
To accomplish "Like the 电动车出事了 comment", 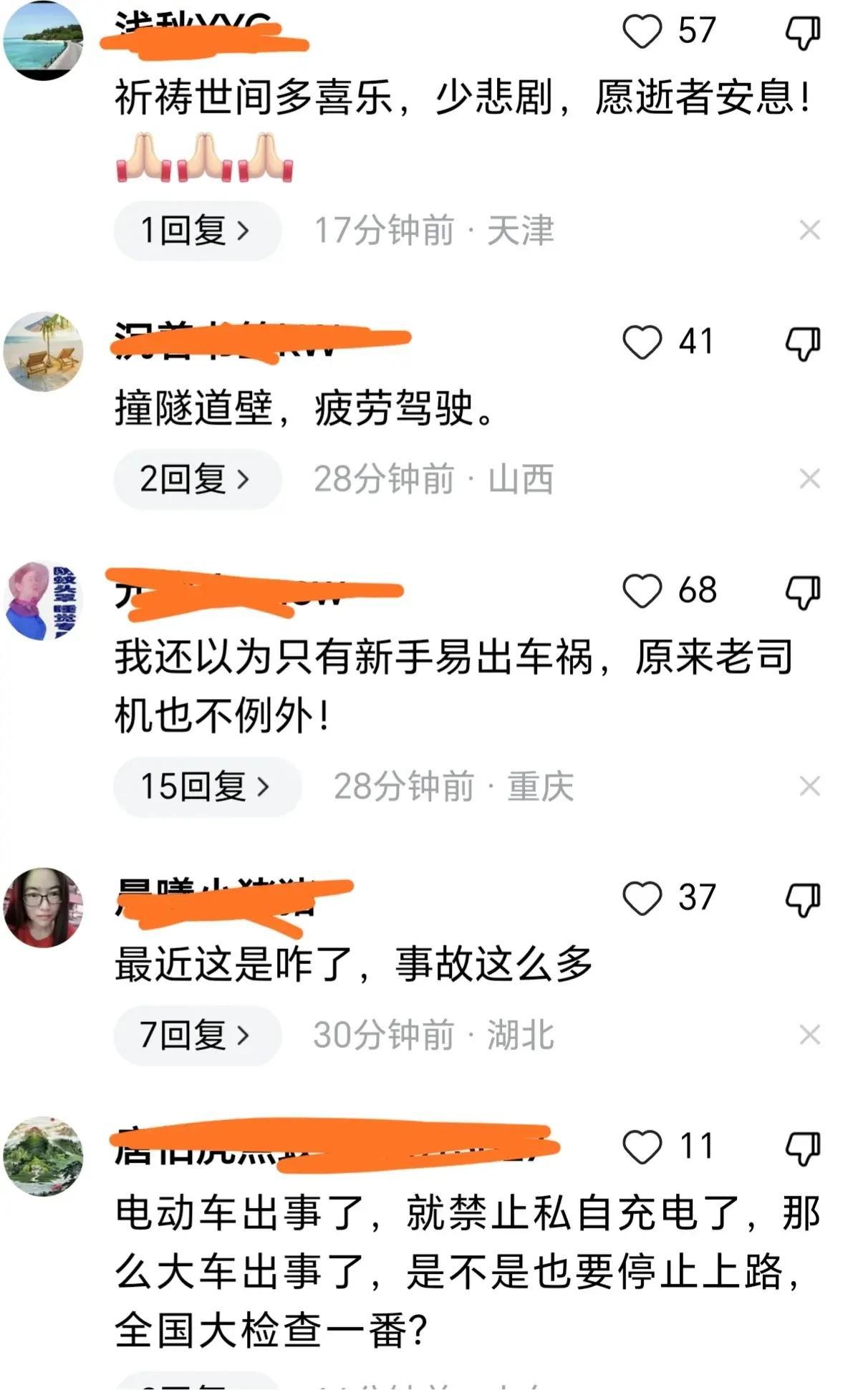I will (x=642, y=1147).
